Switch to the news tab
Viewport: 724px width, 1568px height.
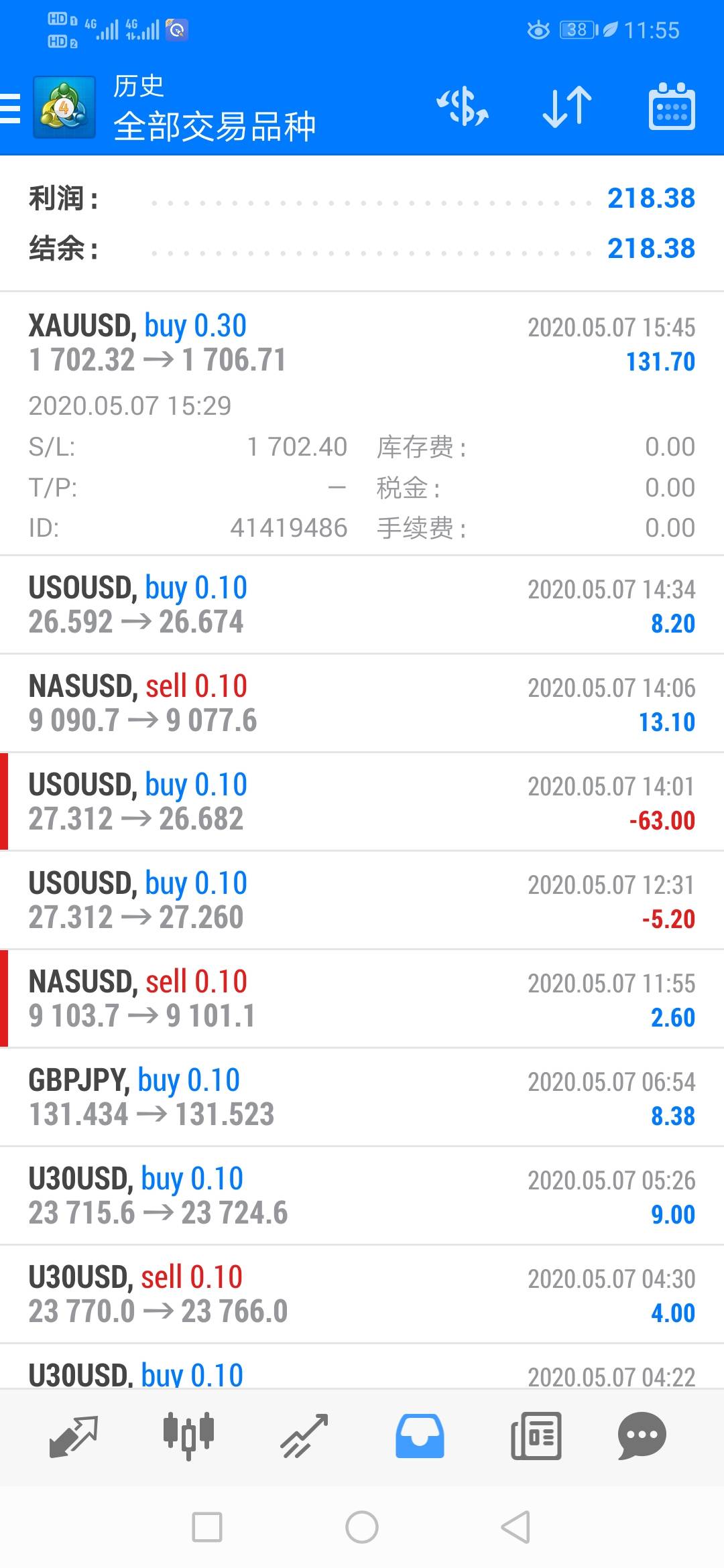(536, 1436)
